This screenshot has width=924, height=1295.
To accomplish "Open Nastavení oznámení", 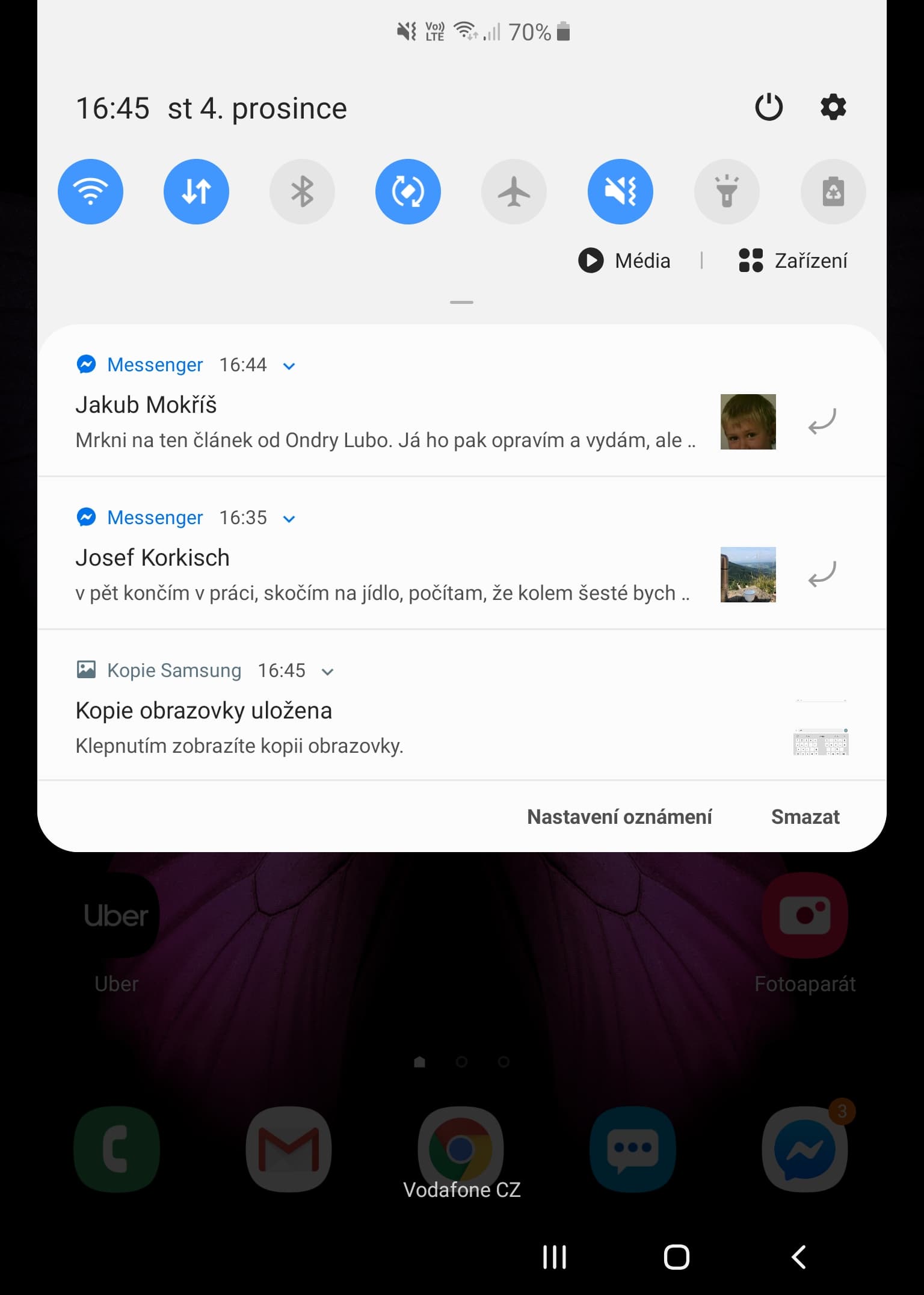I will pos(619,817).
